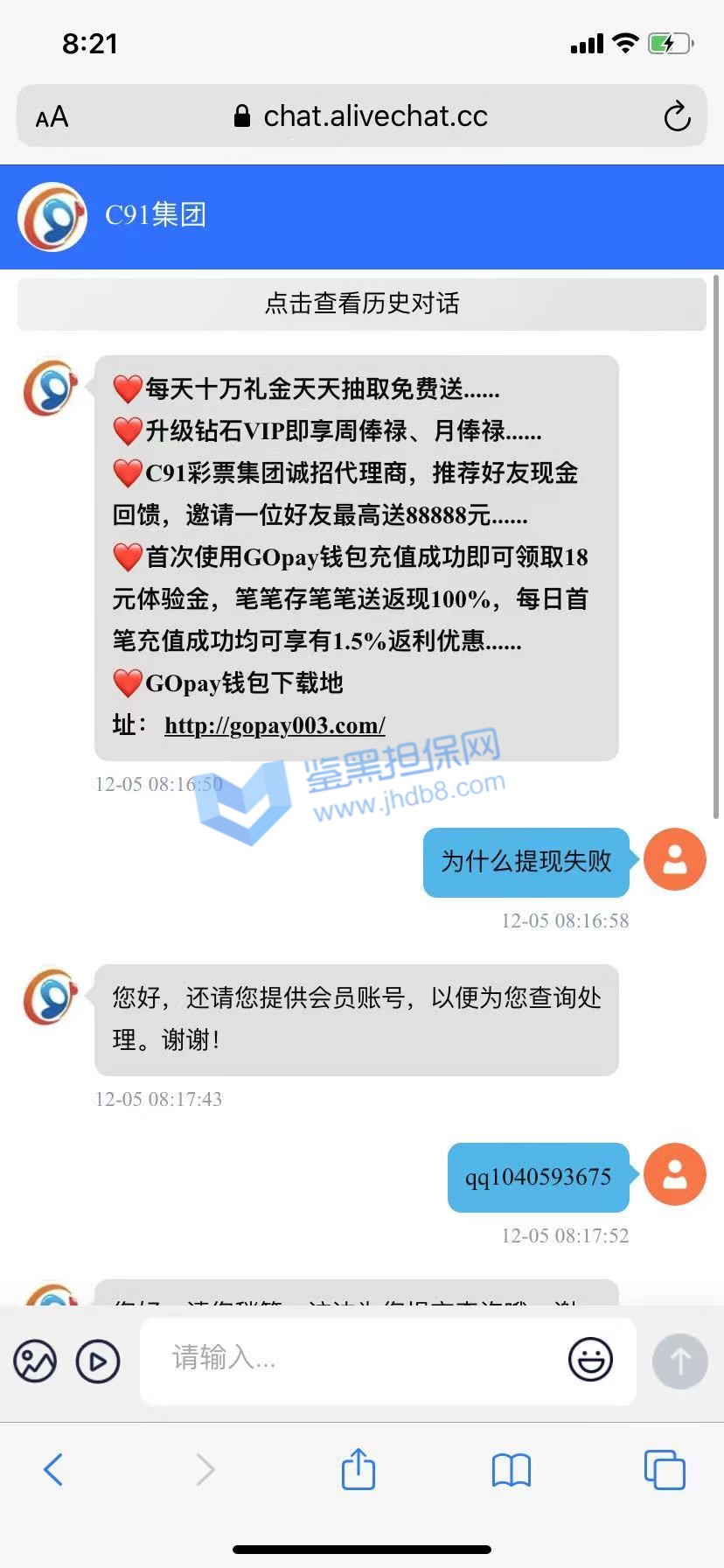Screen dimensions: 724x1568
Task: Open the video attachment icon
Action: click(x=98, y=1361)
